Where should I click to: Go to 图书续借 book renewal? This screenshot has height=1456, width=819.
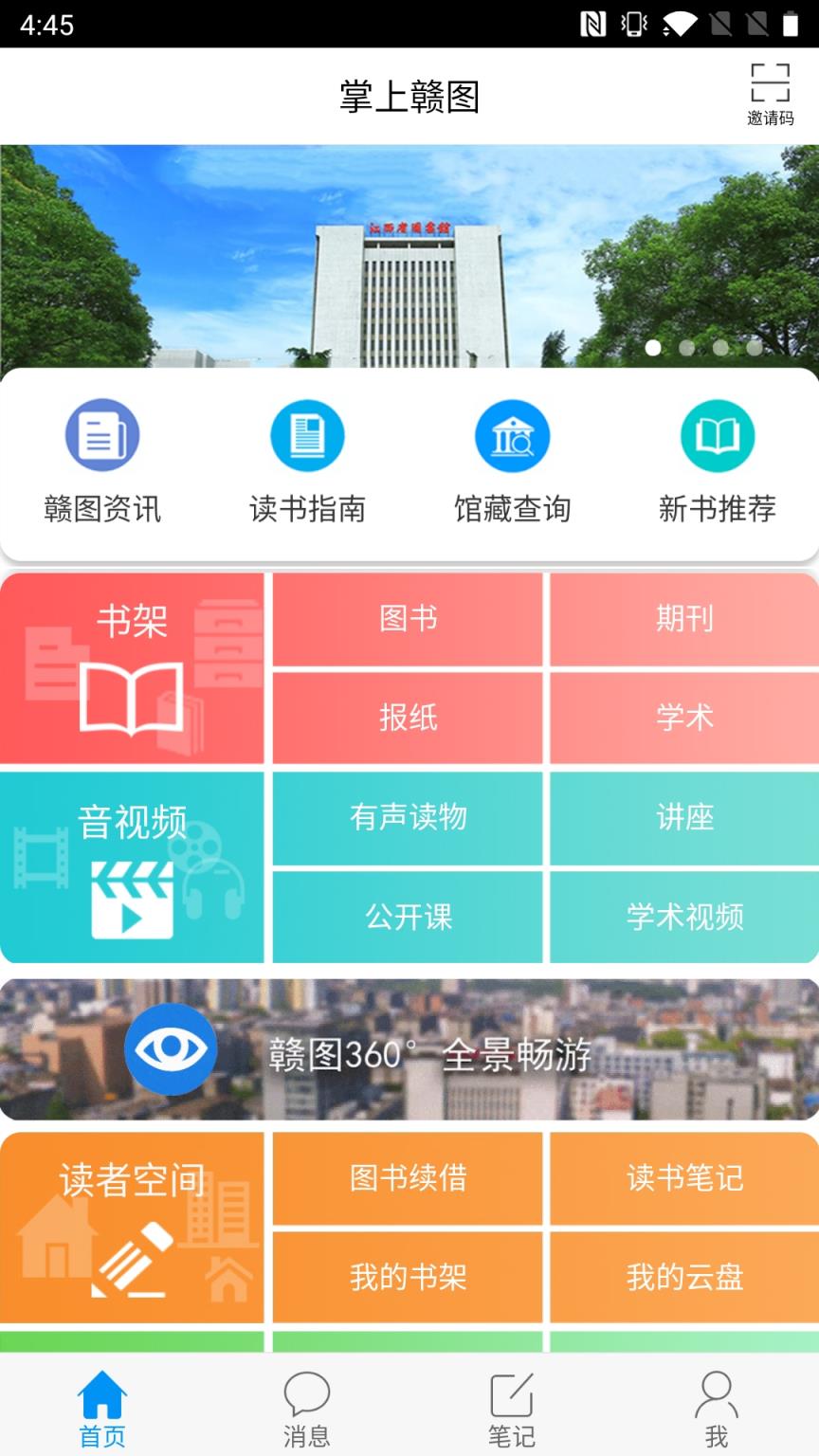point(408,1178)
